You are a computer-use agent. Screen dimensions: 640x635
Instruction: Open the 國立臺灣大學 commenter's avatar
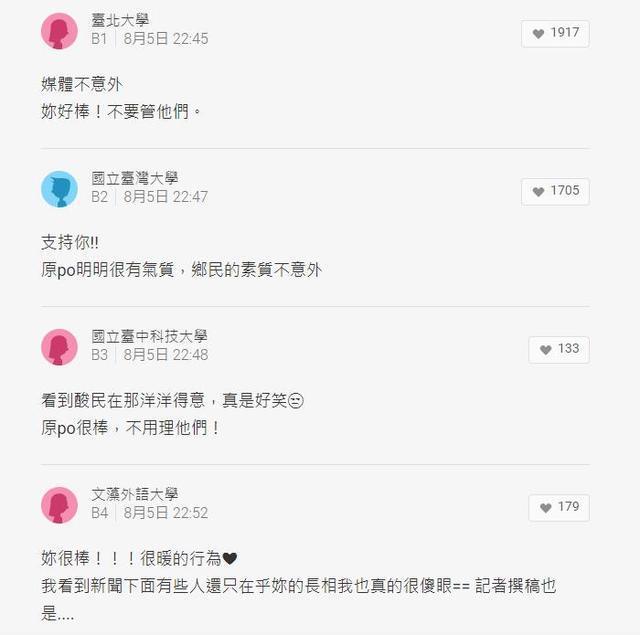(59, 189)
